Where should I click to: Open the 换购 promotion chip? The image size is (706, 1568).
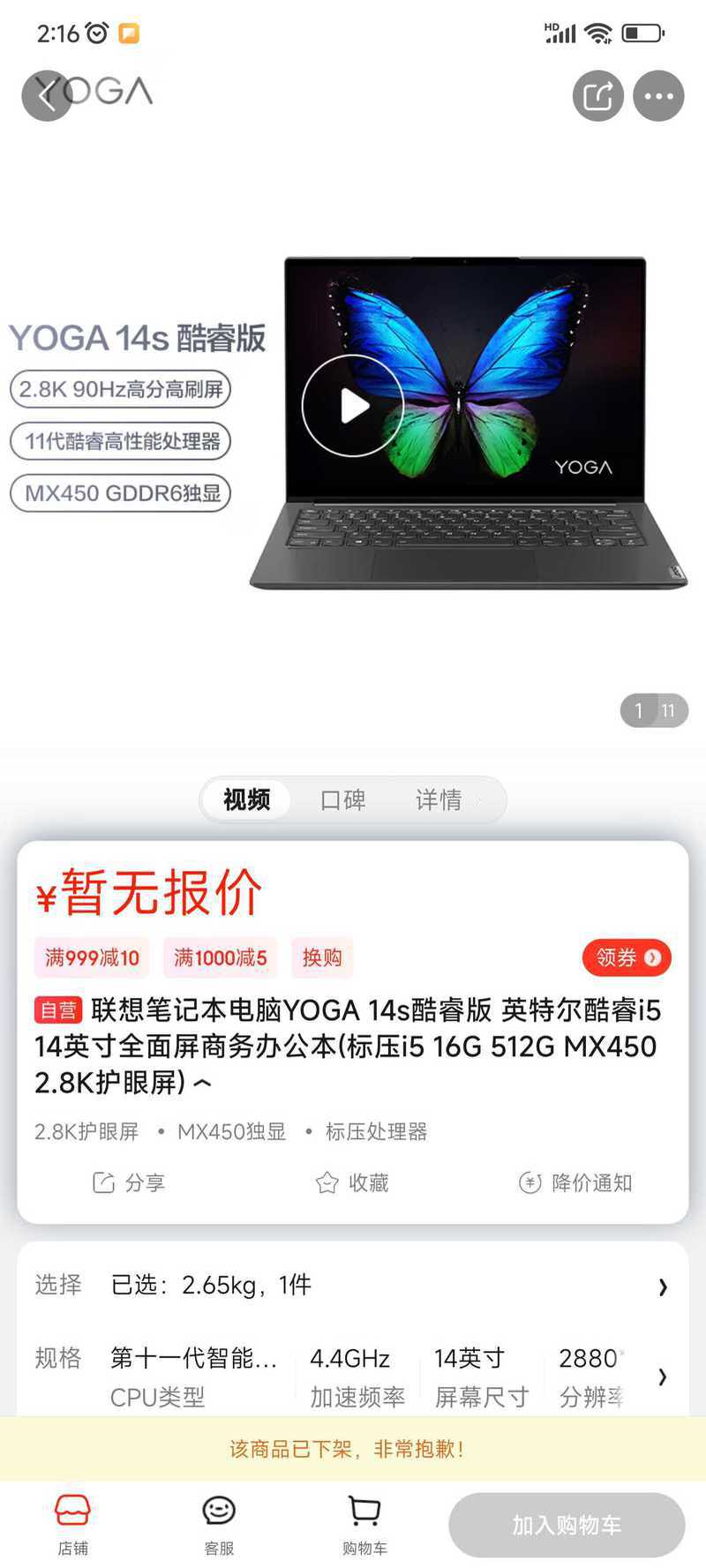(x=322, y=958)
